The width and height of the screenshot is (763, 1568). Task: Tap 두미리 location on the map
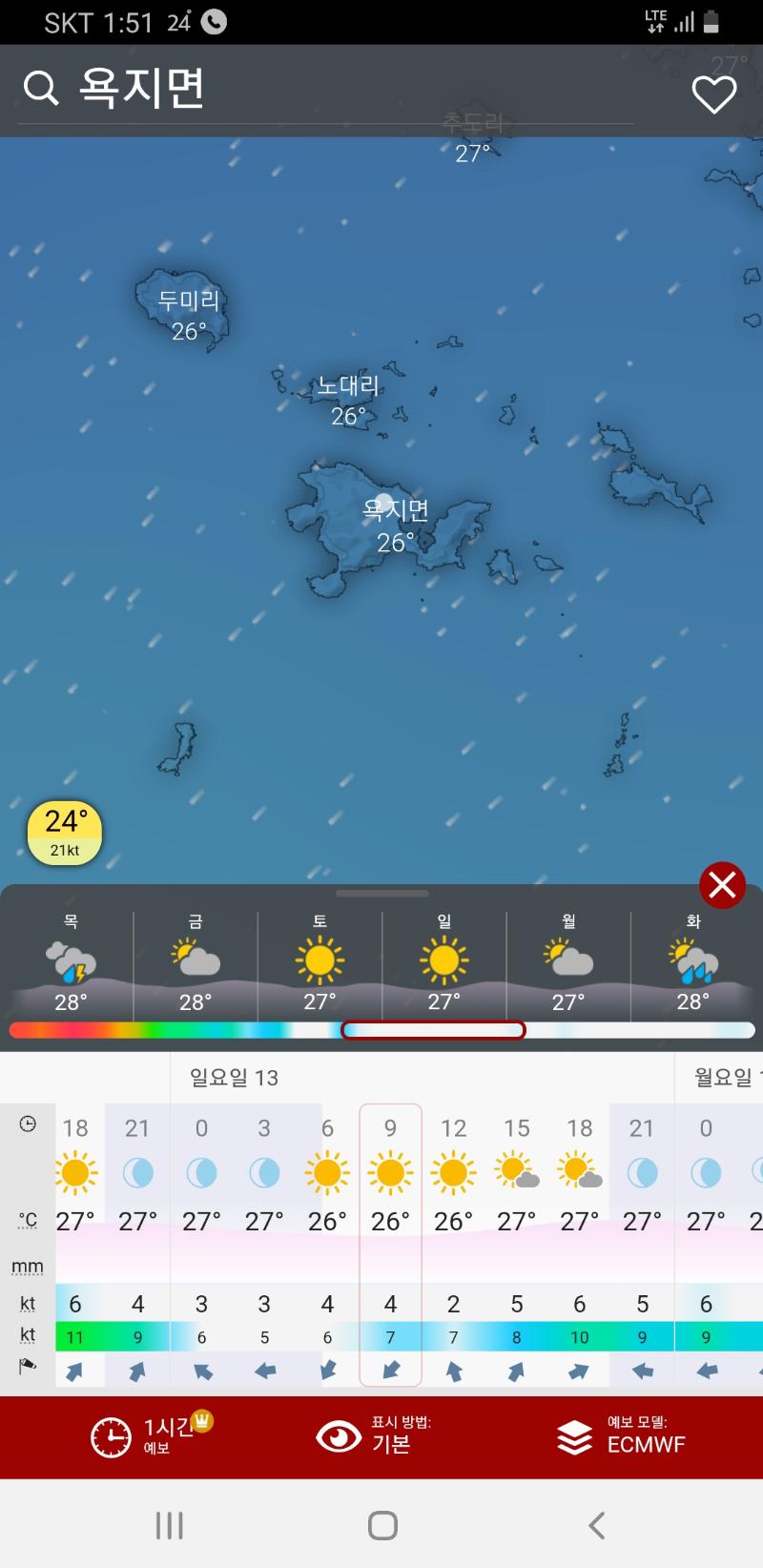(x=188, y=315)
